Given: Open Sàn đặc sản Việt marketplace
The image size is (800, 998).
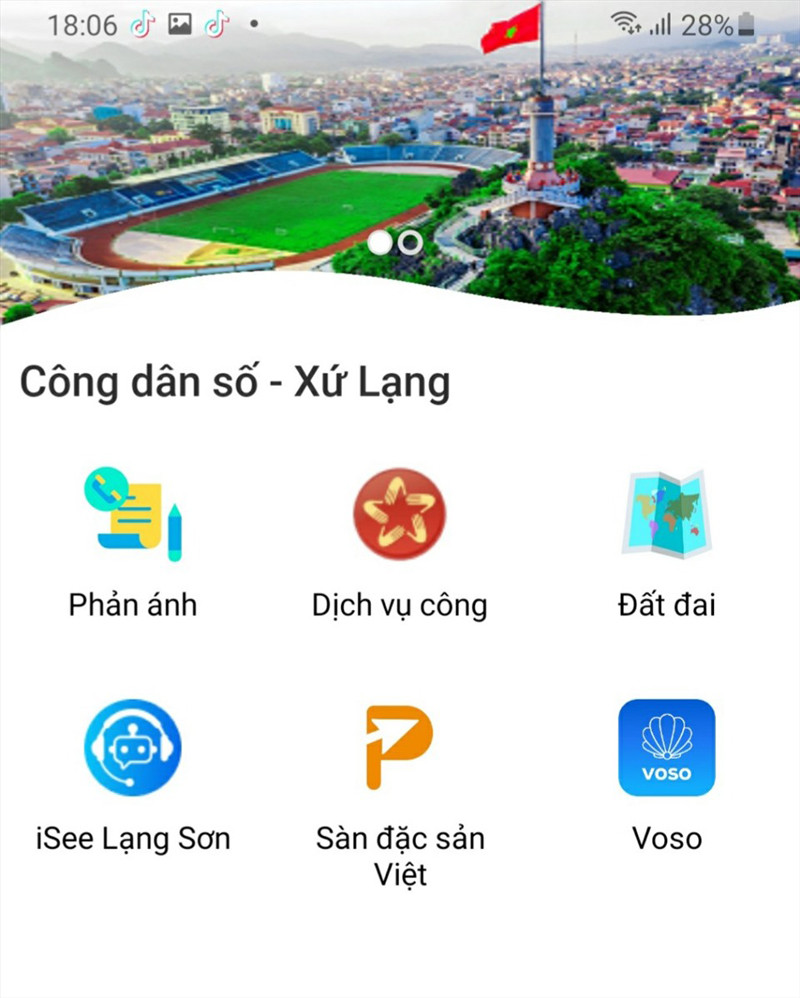Looking at the screenshot, I should point(399,748).
